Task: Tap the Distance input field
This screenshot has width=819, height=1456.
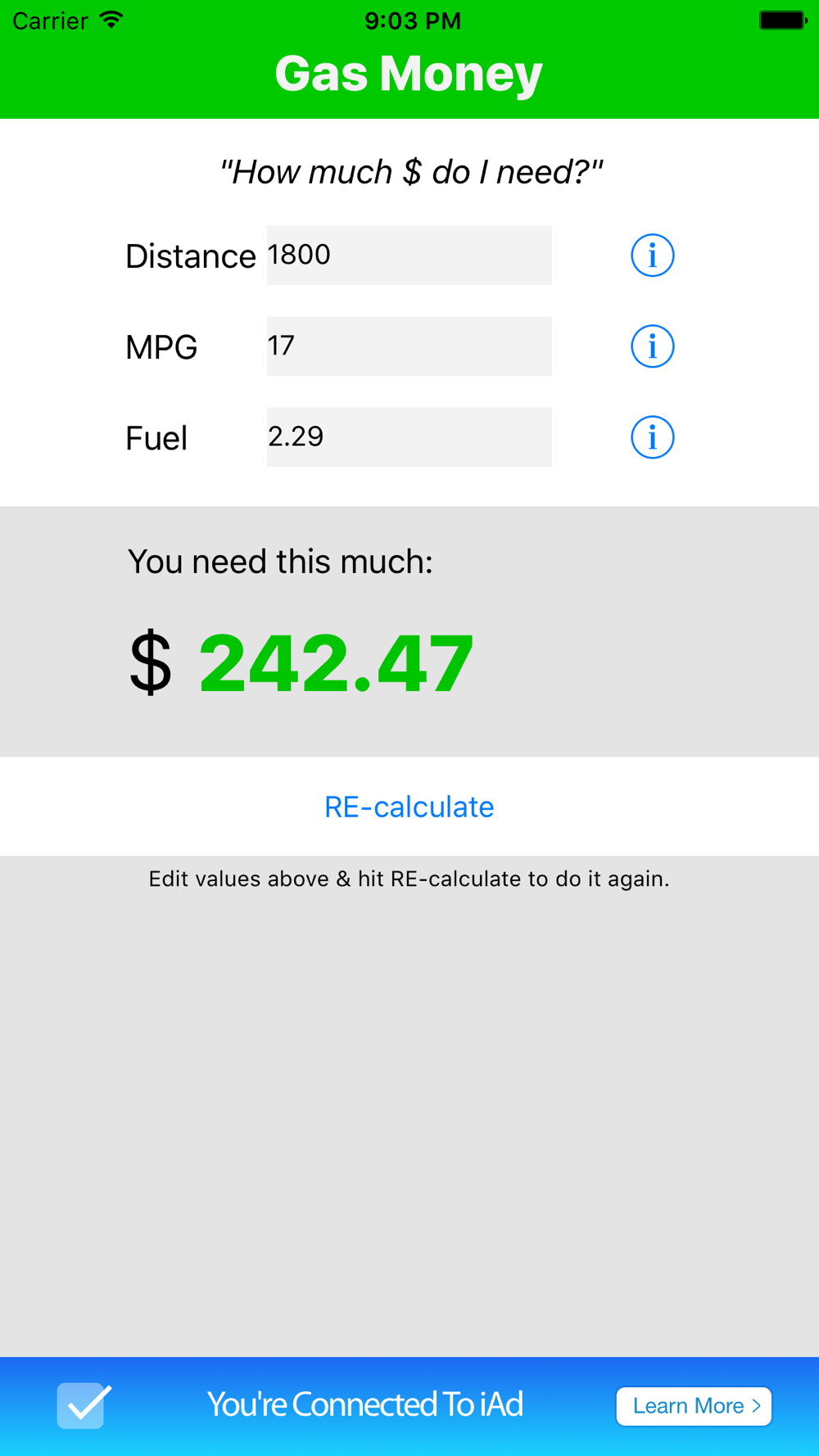Action: [x=409, y=255]
